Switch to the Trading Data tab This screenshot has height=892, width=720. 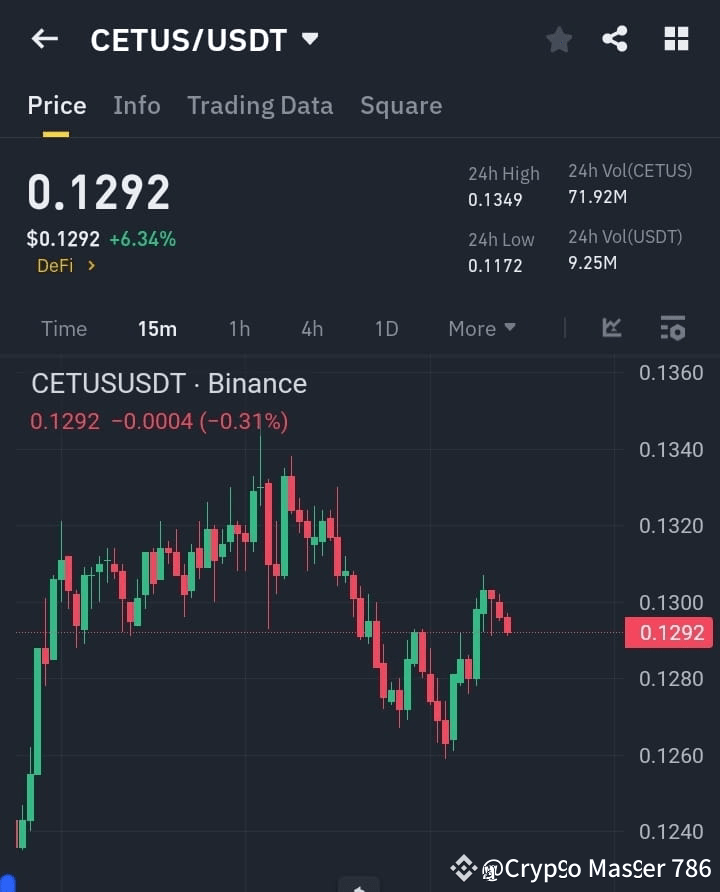260,105
